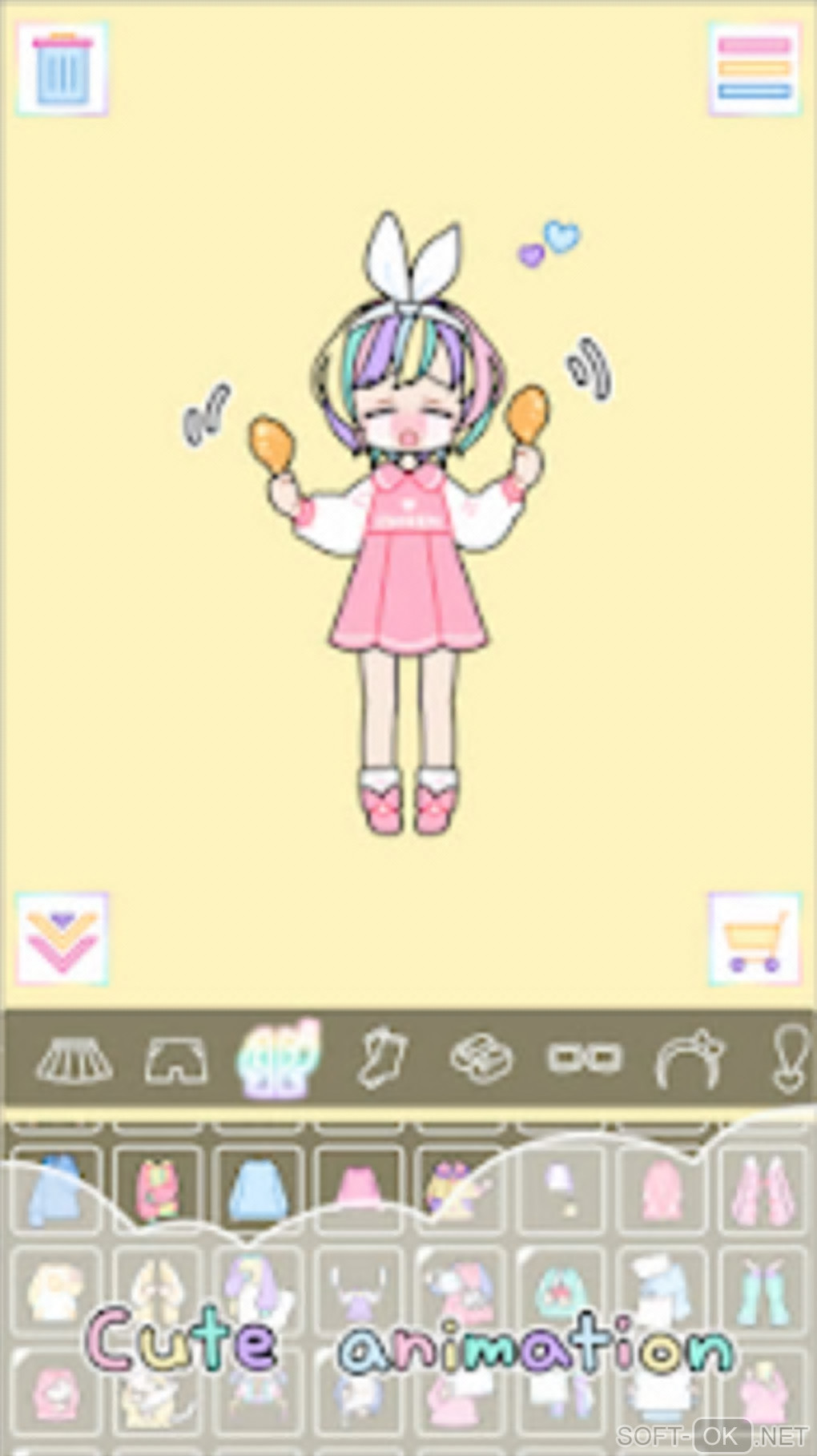This screenshot has width=817, height=1456.
Task: Switch to the skirt category
Action: tap(73, 1058)
